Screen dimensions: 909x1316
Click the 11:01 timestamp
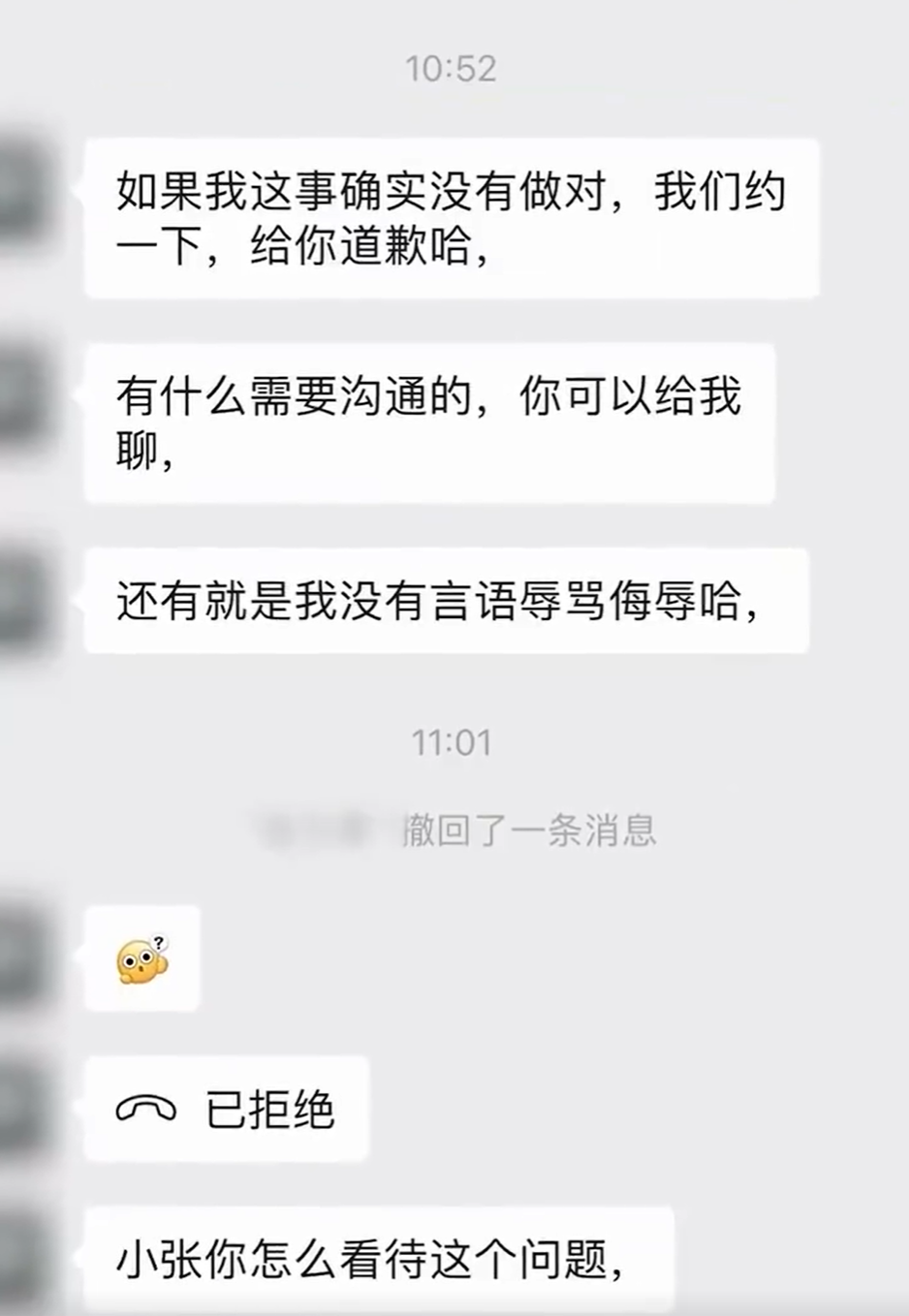click(452, 742)
